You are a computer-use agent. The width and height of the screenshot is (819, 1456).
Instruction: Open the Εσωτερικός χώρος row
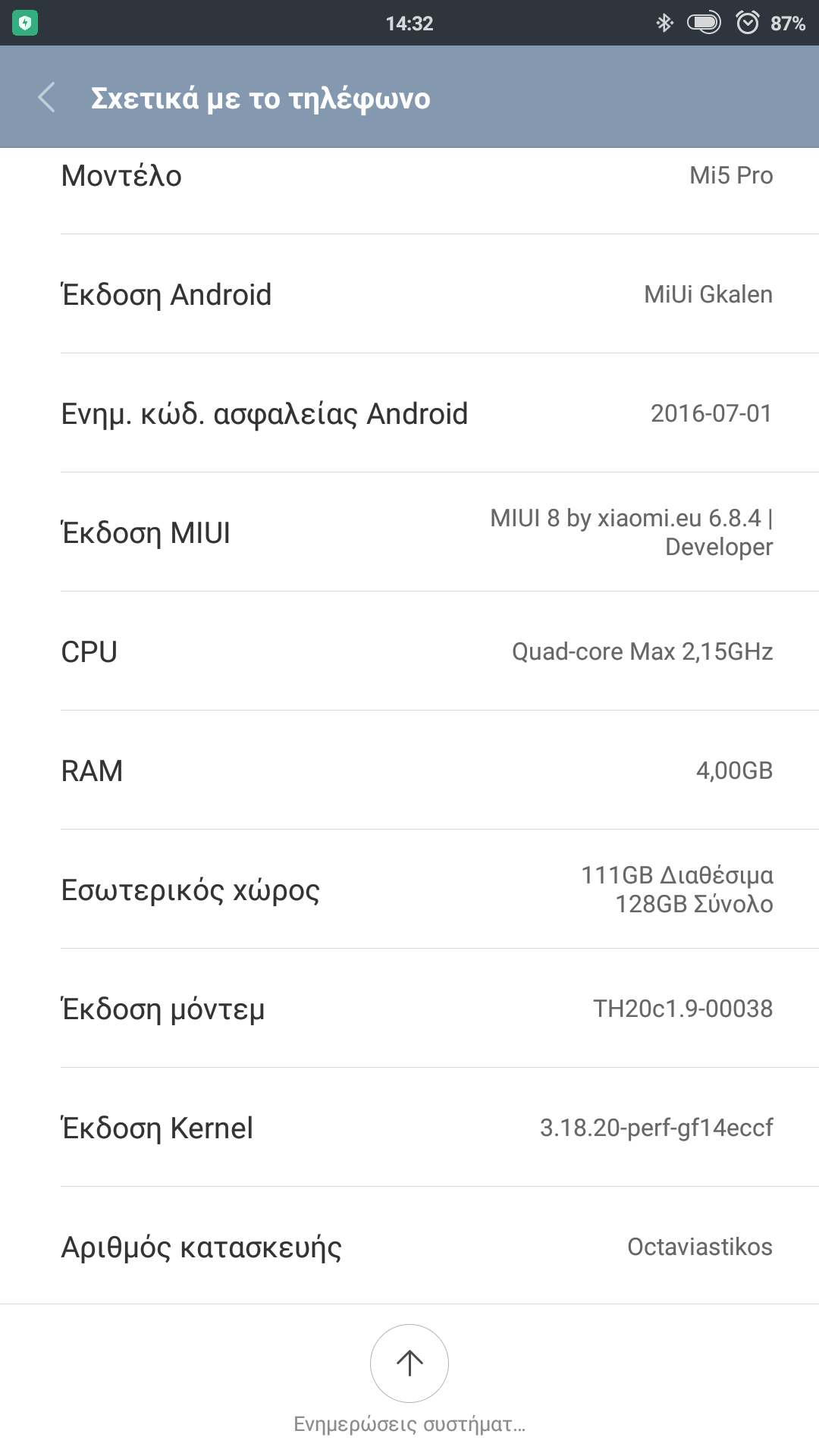pos(409,890)
